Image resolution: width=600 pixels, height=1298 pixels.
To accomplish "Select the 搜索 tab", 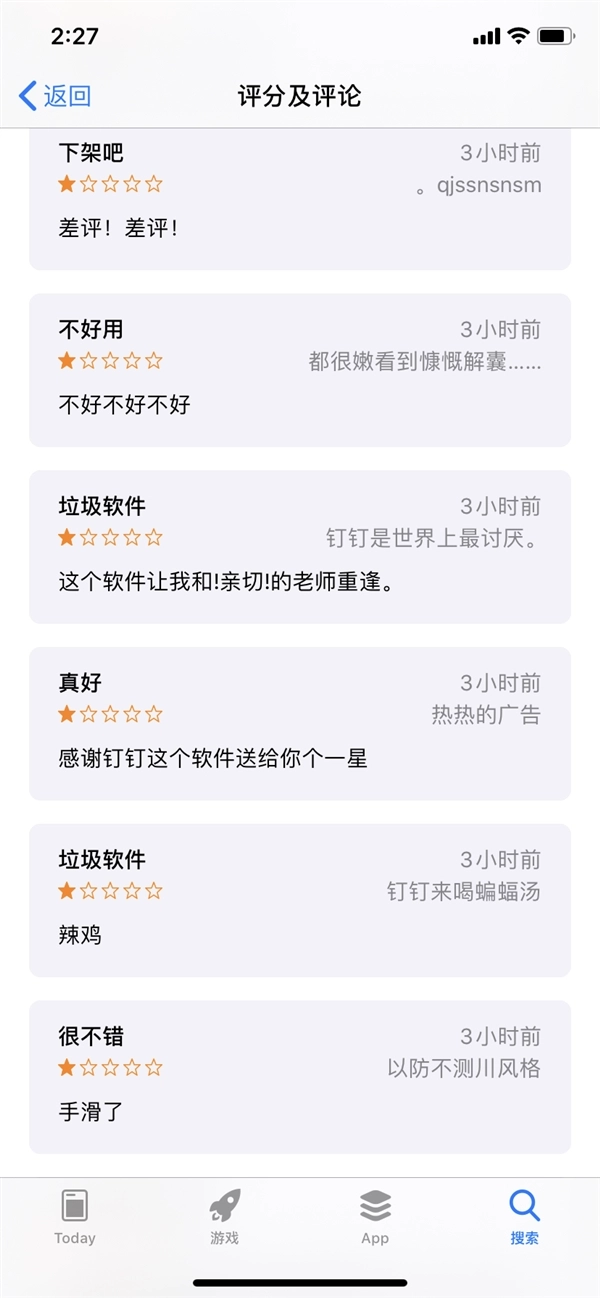I will pos(524,1216).
